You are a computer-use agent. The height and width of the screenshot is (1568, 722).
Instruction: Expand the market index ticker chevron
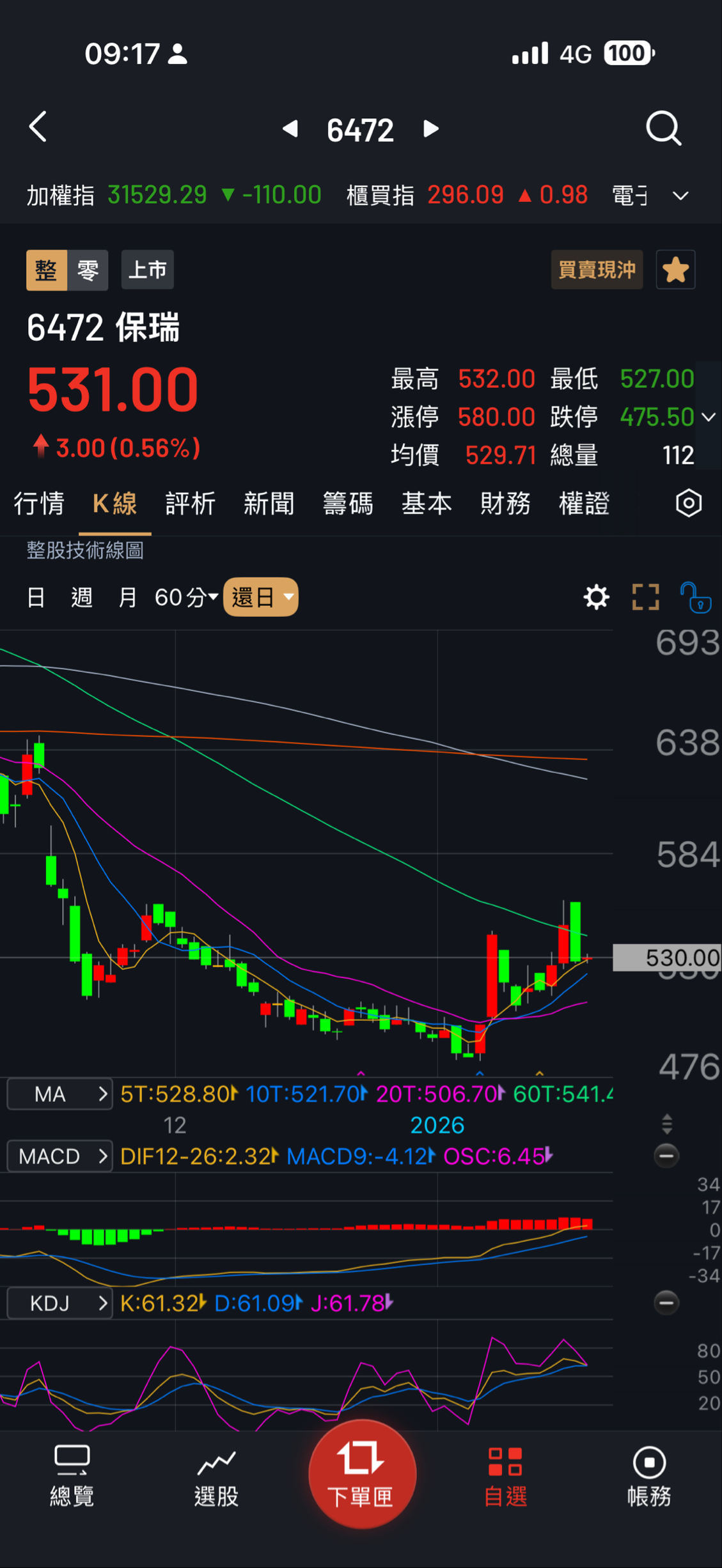(680, 196)
